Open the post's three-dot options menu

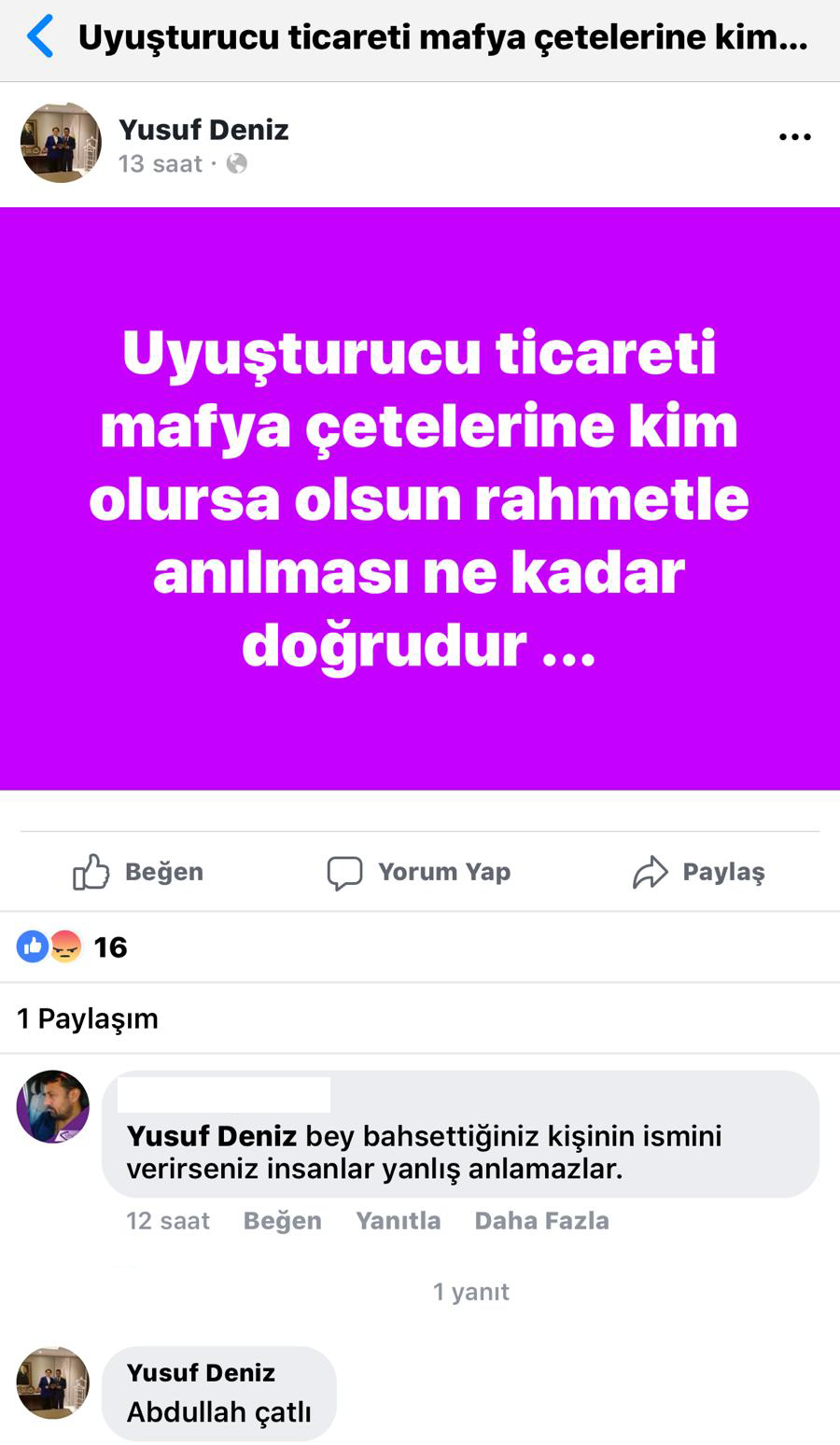tap(794, 137)
